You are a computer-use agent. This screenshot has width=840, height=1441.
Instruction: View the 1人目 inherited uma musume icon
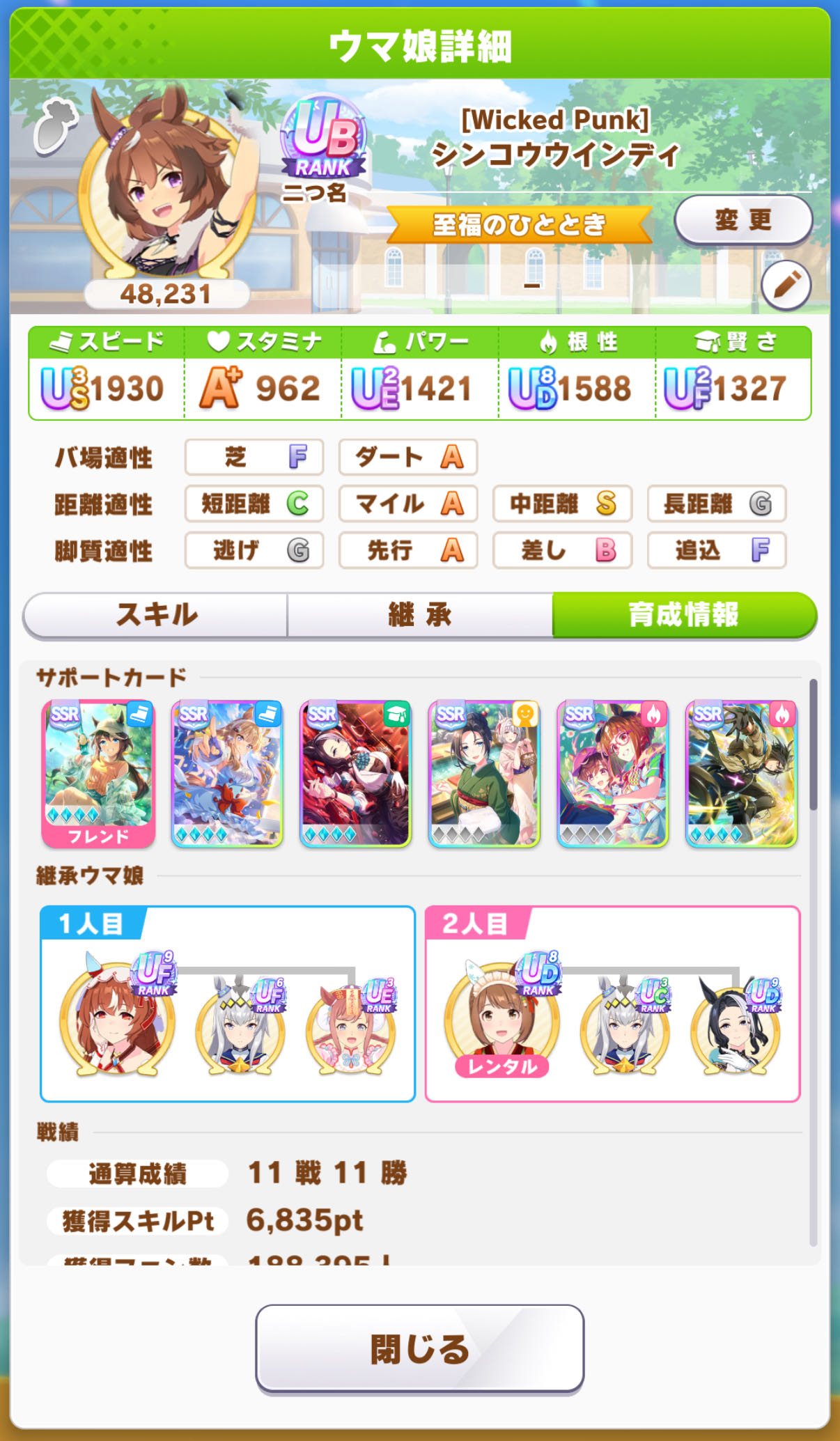[x=117, y=1017]
